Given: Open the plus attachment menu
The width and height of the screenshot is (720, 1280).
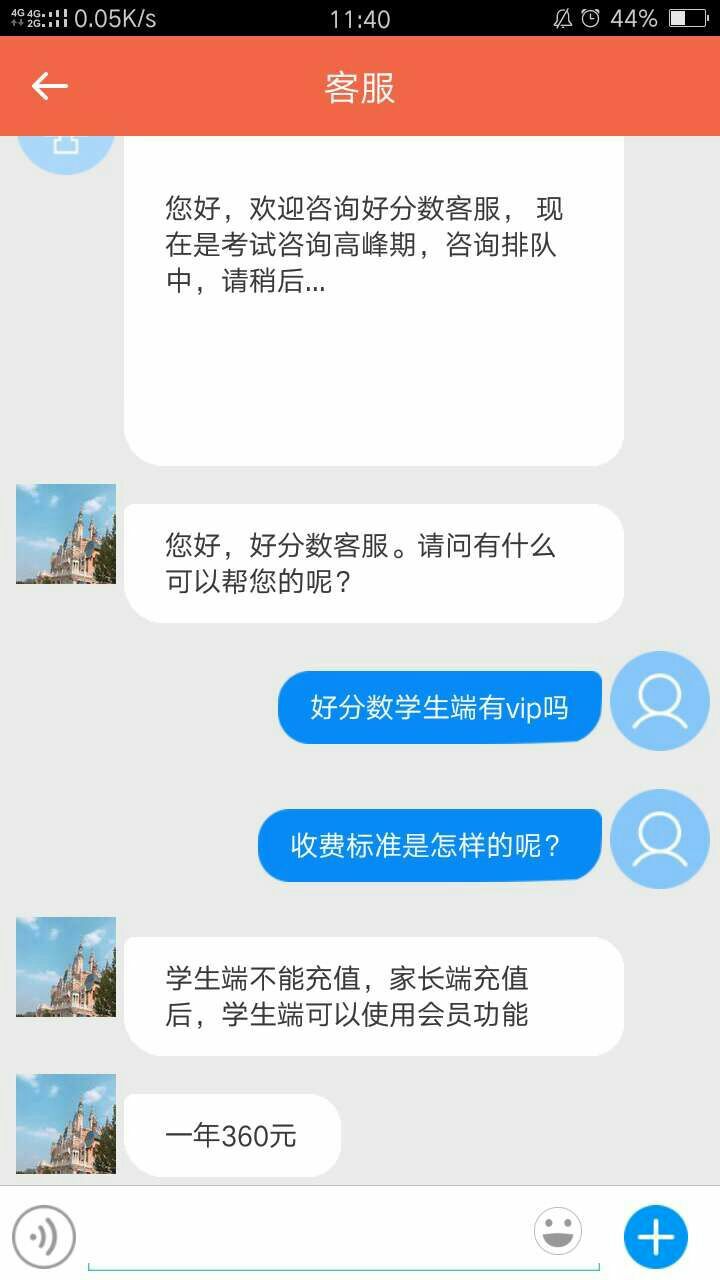Looking at the screenshot, I should click(656, 1237).
